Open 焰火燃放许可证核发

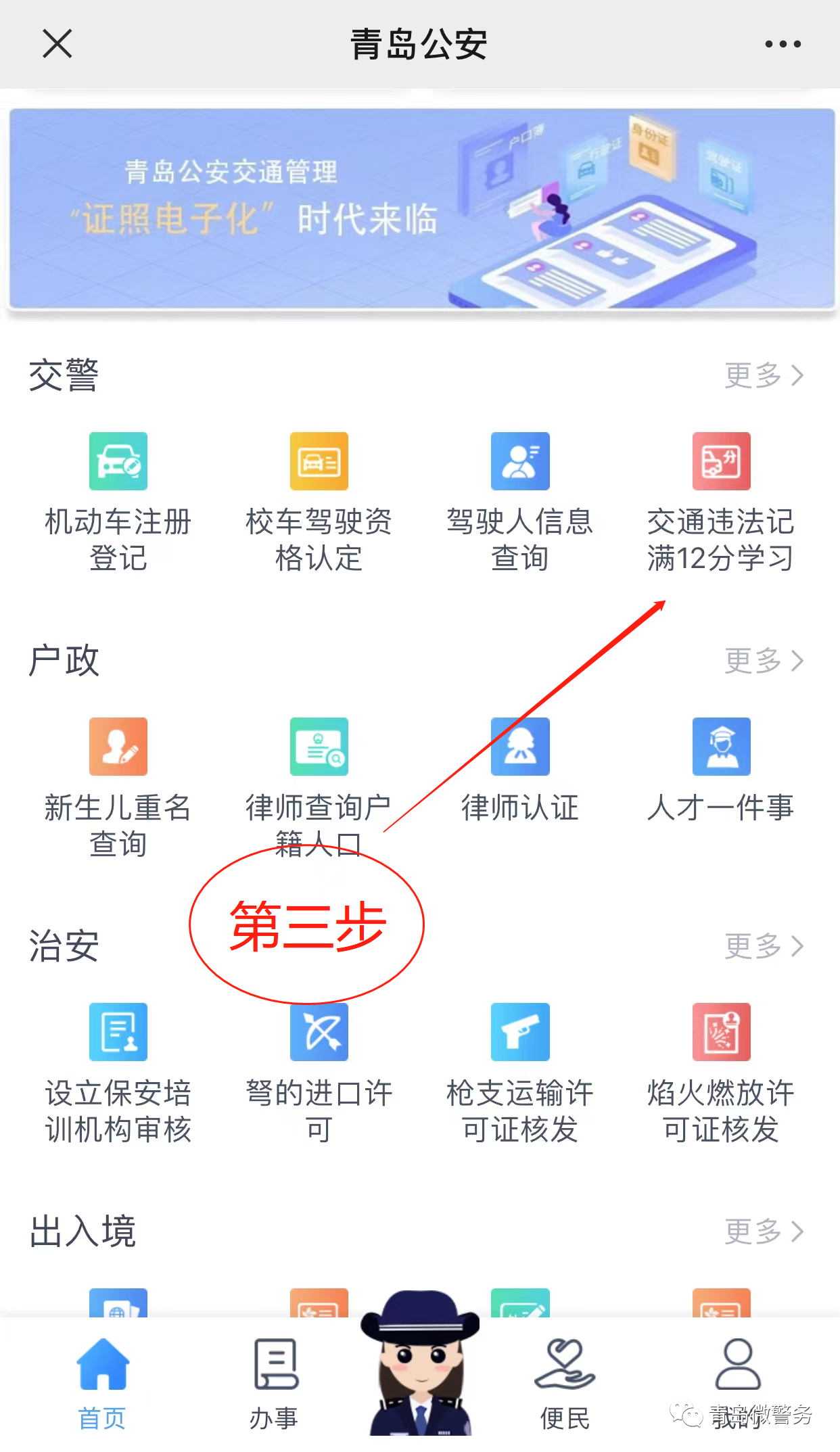[x=721, y=1071]
